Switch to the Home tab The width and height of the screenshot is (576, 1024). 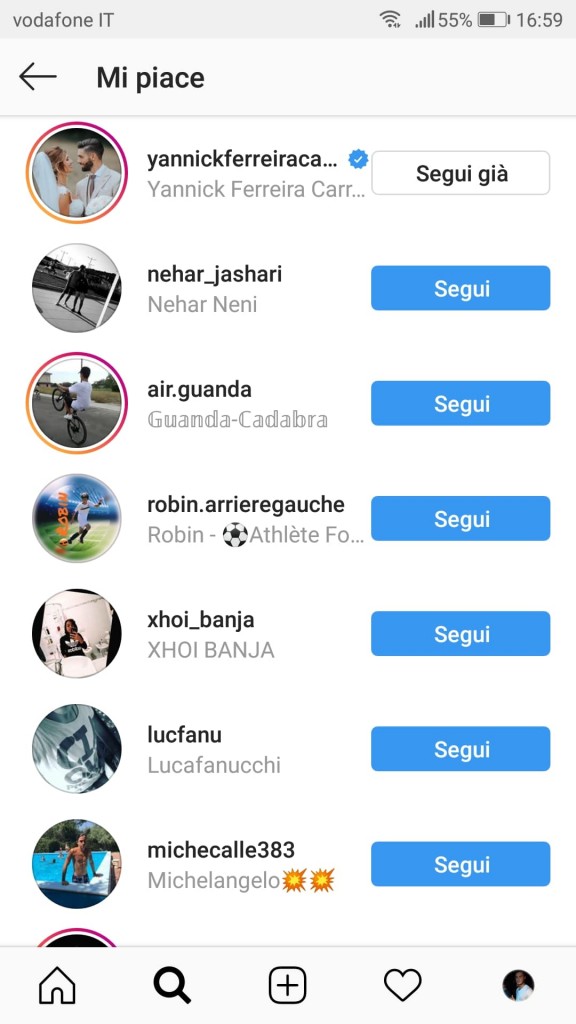(x=57, y=985)
